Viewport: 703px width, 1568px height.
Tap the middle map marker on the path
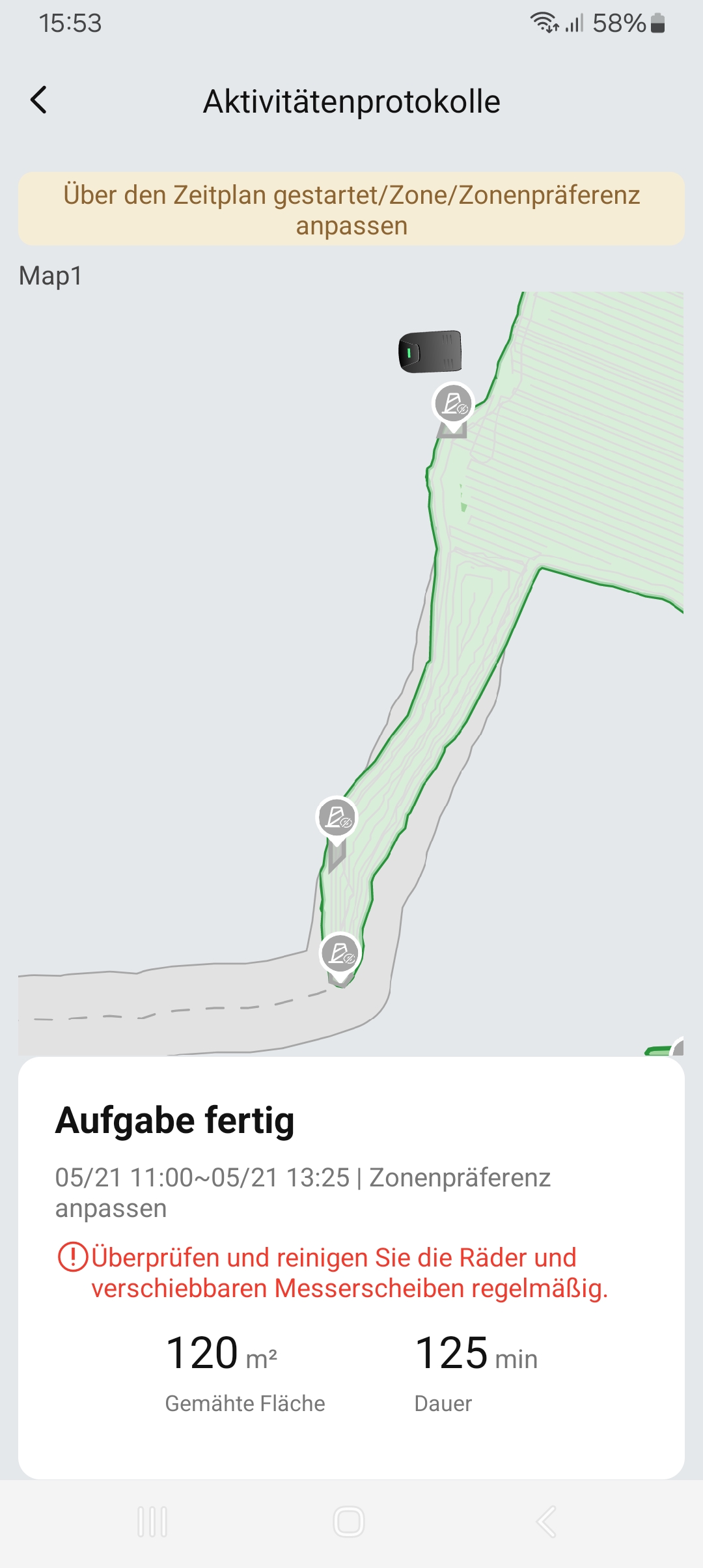[337, 818]
